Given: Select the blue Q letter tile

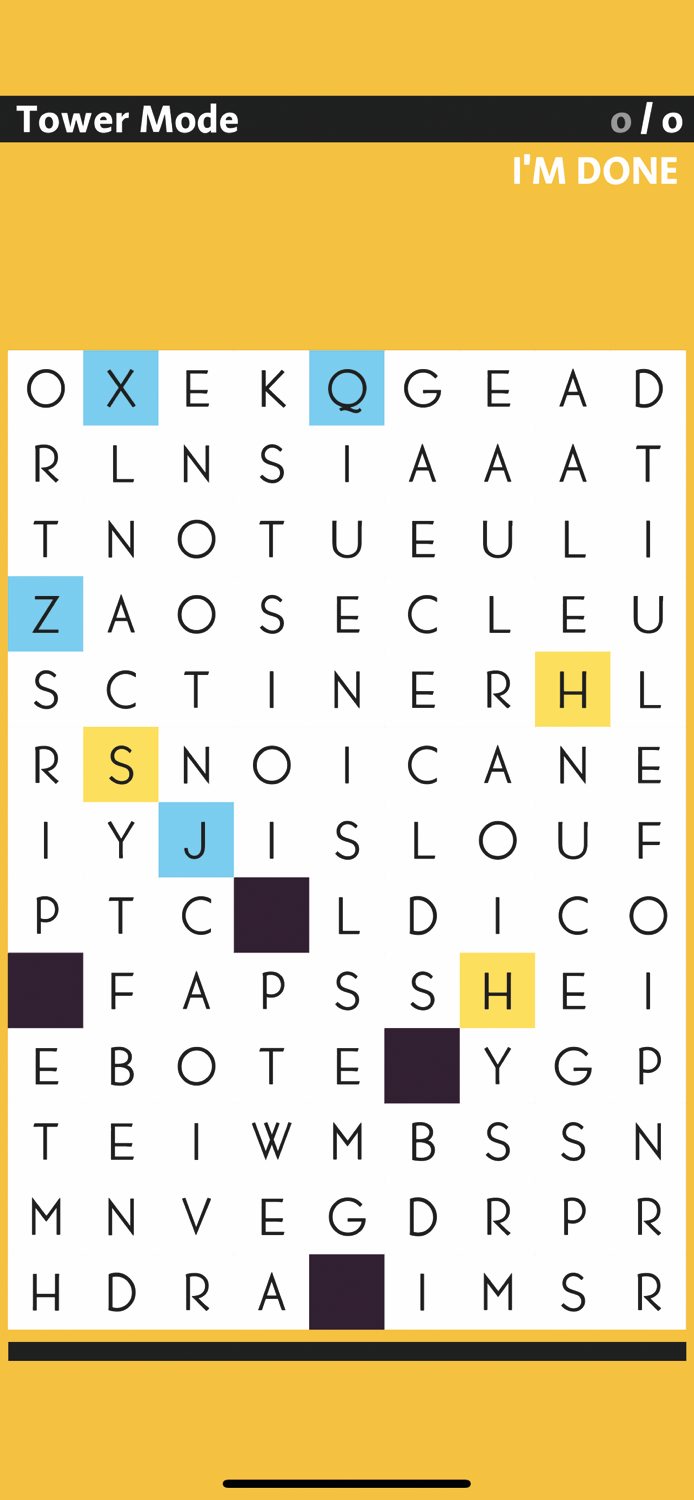Looking at the screenshot, I should (x=347, y=388).
